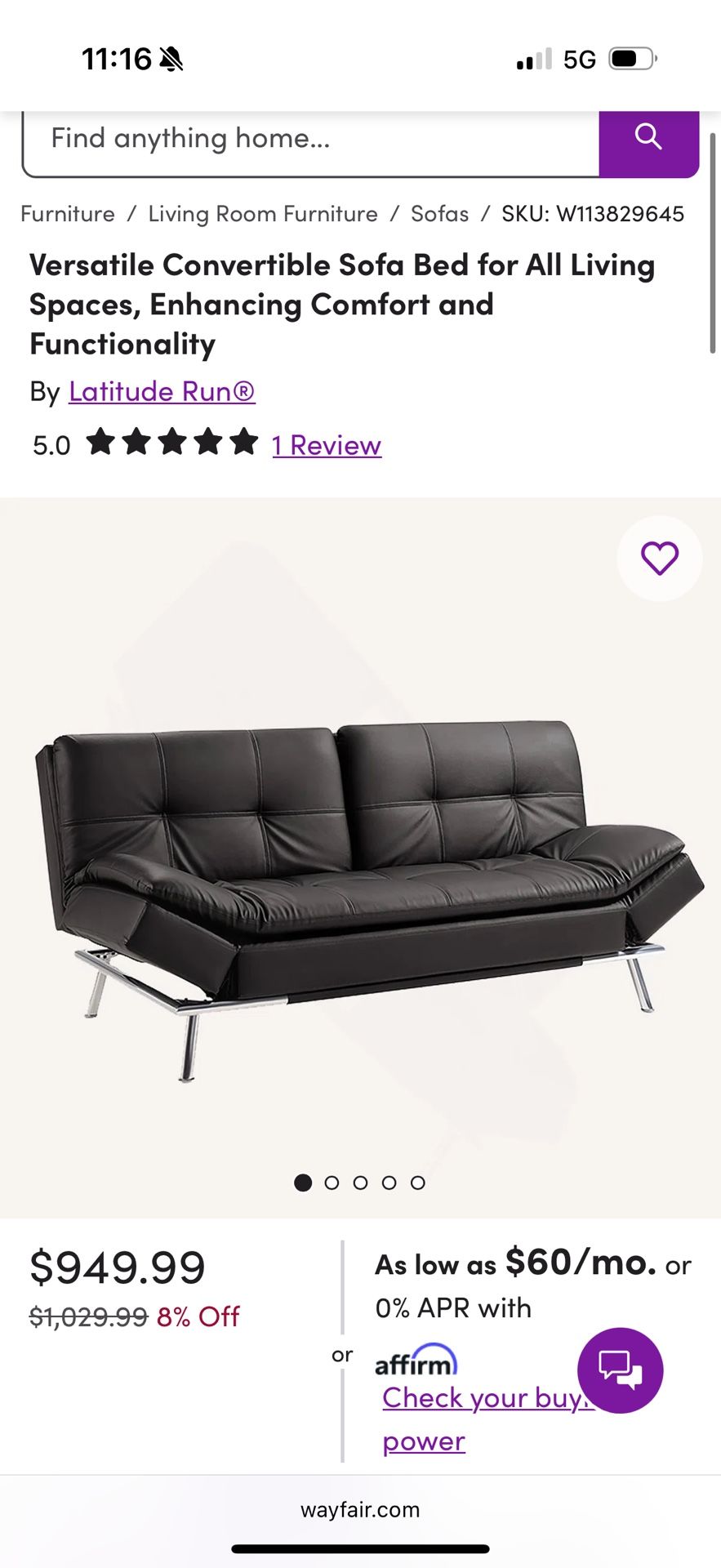Open the 1 Review link
The height and width of the screenshot is (1568, 721).
click(x=326, y=443)
